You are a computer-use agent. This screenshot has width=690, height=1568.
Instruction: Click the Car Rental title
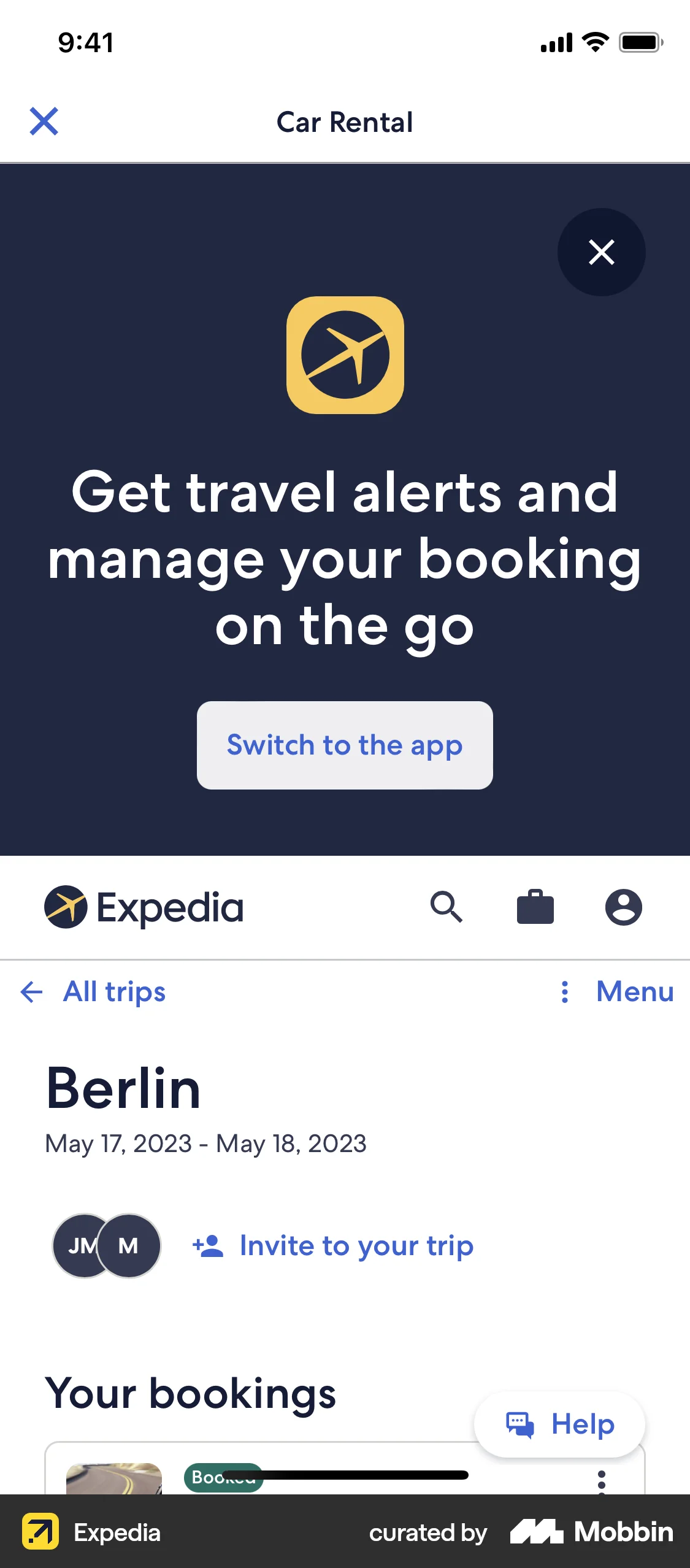[x=345, y=121]
